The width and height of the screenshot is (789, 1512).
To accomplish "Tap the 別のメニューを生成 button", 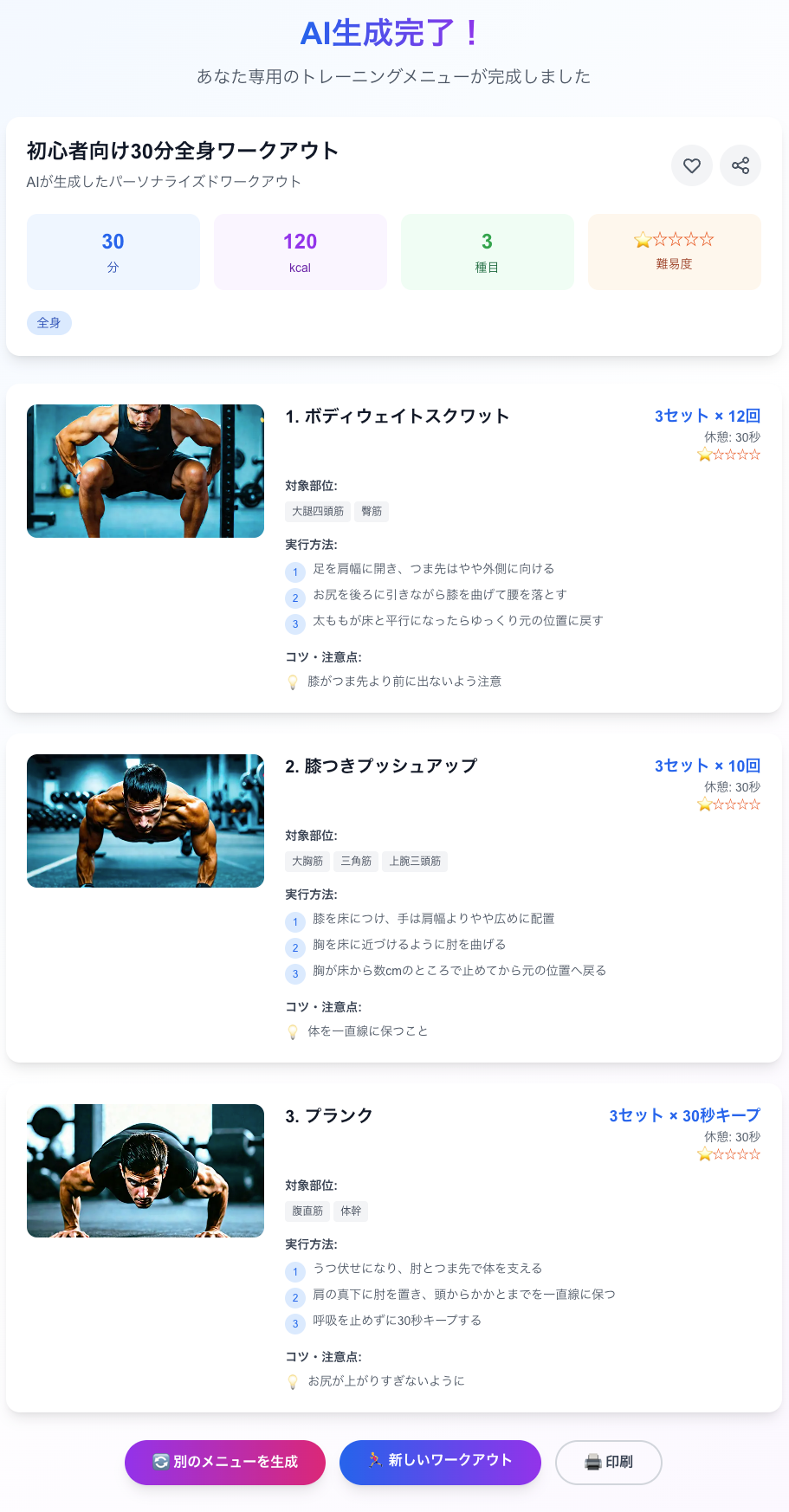I will (225, 1462).
